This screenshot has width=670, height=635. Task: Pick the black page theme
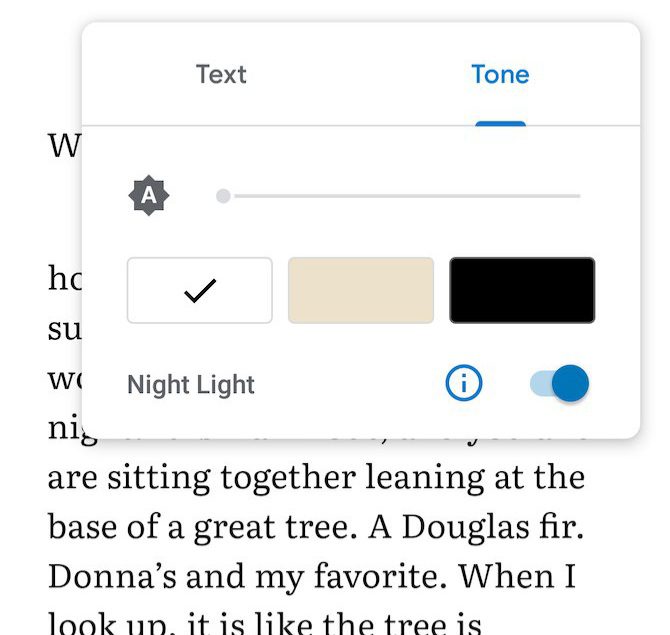pyautogui.click(x=522, y=291)
